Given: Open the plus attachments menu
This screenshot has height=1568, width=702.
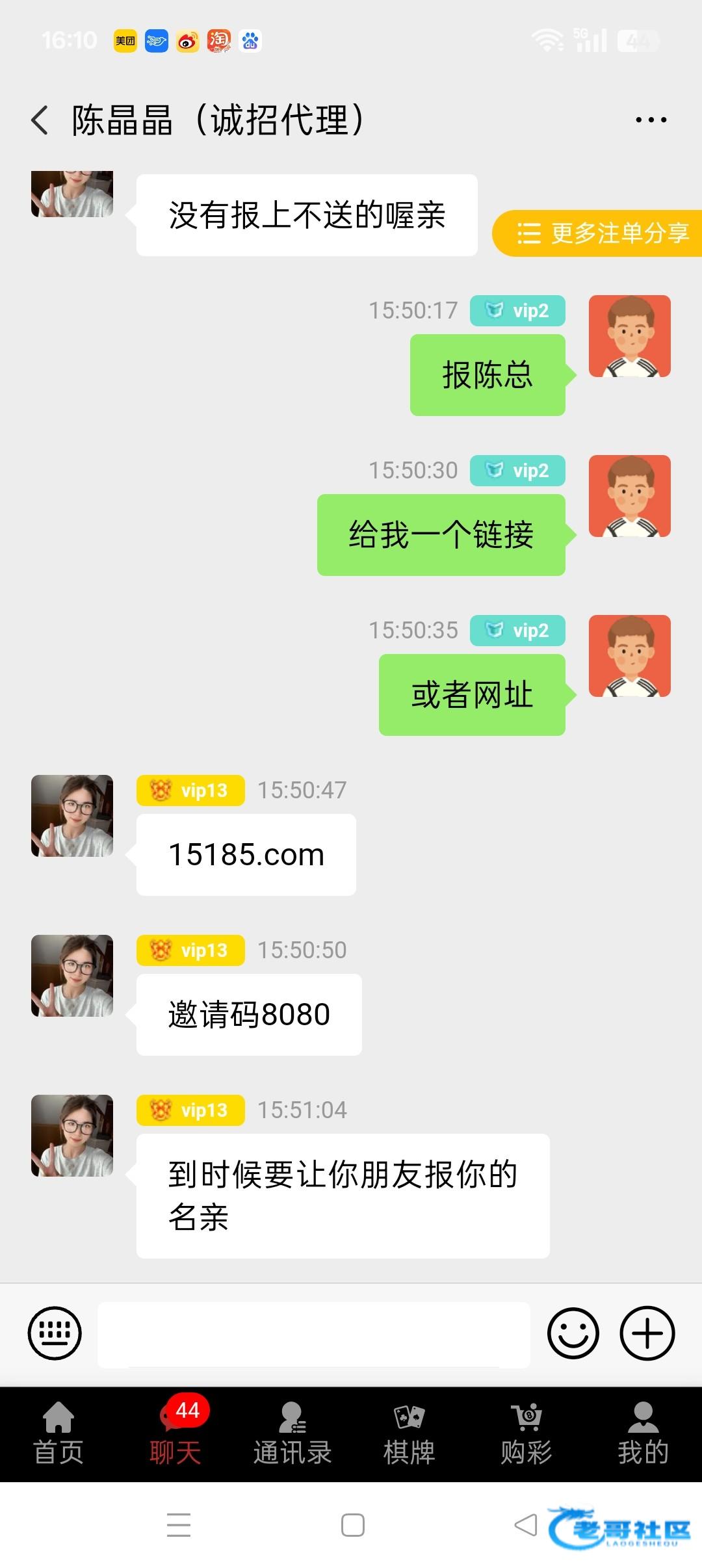Looking at the screenshot, I should pos(647,1333).
